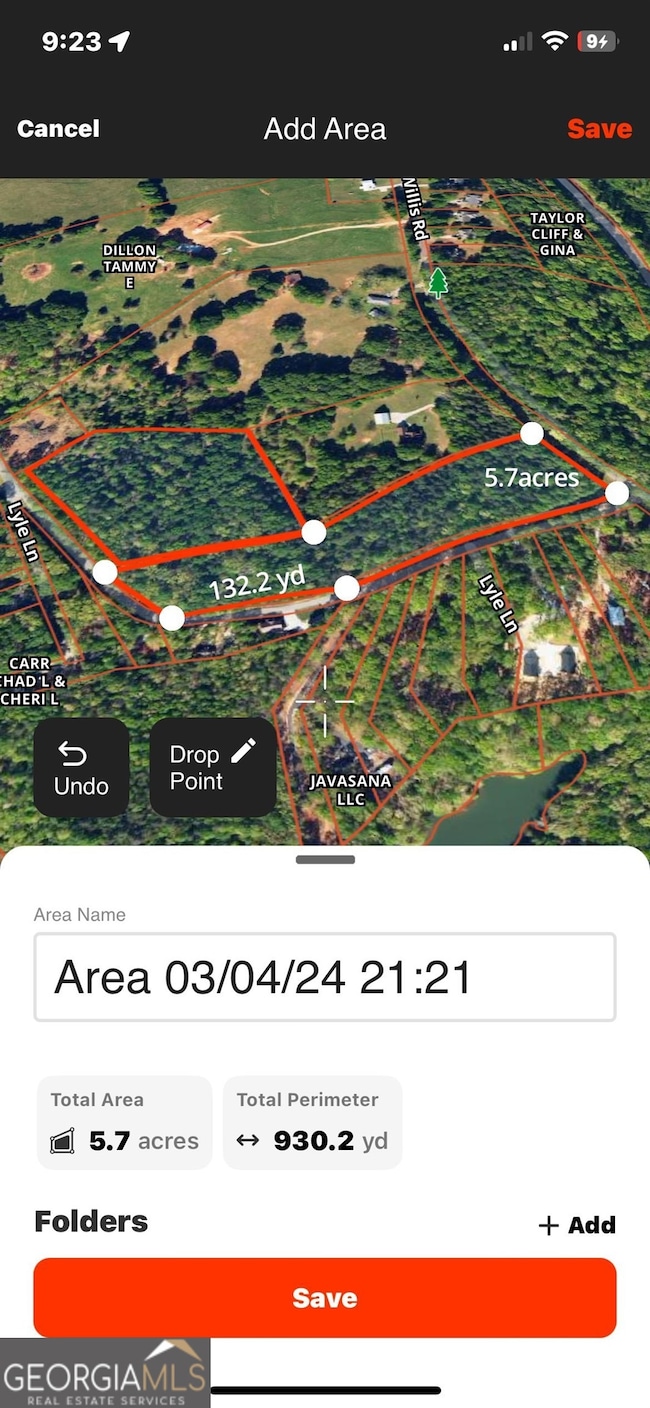Tap the sheet's grab handle

tap(325, 859)
